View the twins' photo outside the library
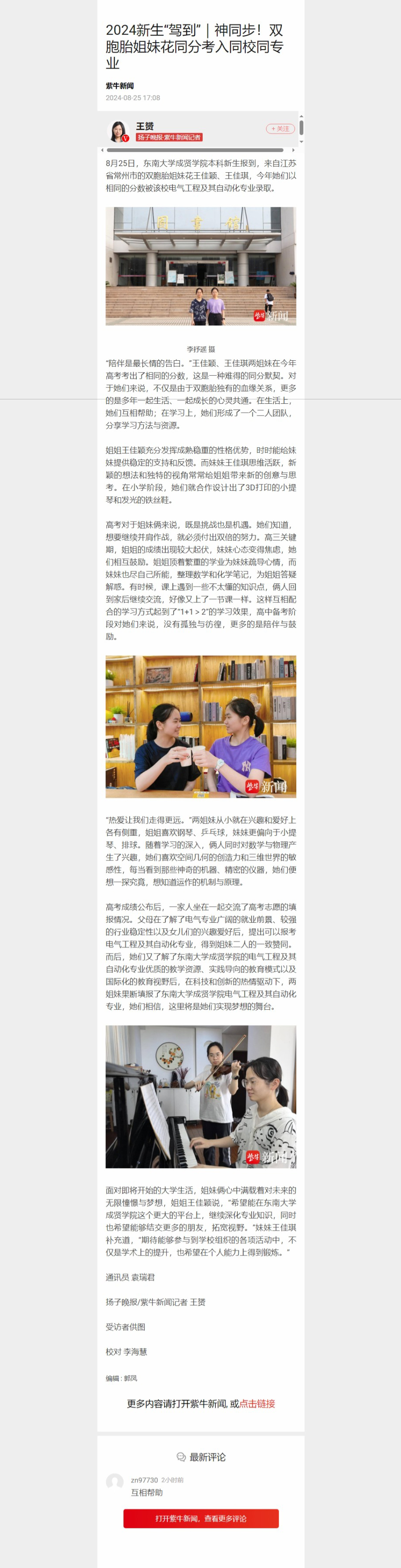Viewport: 401px width, 1568px height. [200, 266]
